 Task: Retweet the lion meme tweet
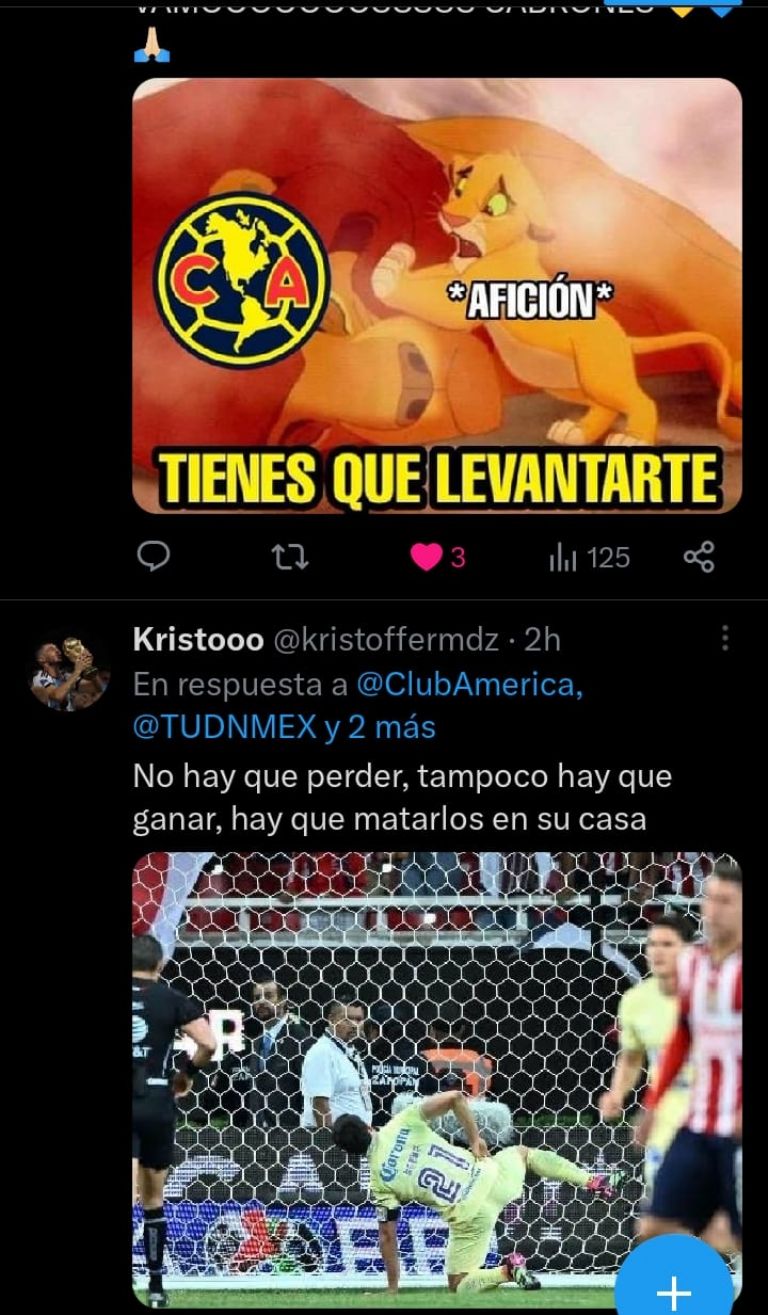290,557
